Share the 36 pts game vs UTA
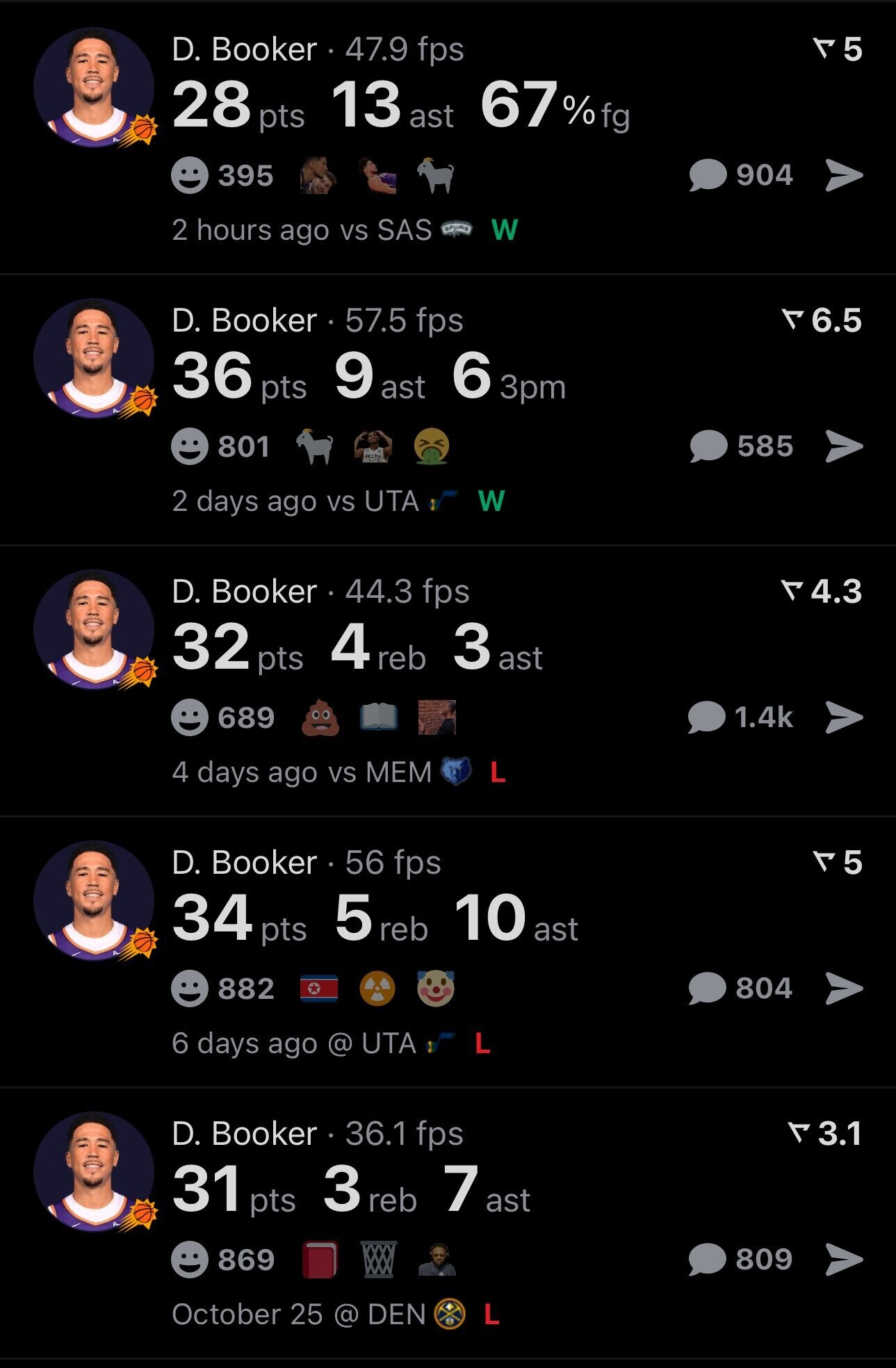The height and width of the screenshot is (1368, 896). point(845,446)
